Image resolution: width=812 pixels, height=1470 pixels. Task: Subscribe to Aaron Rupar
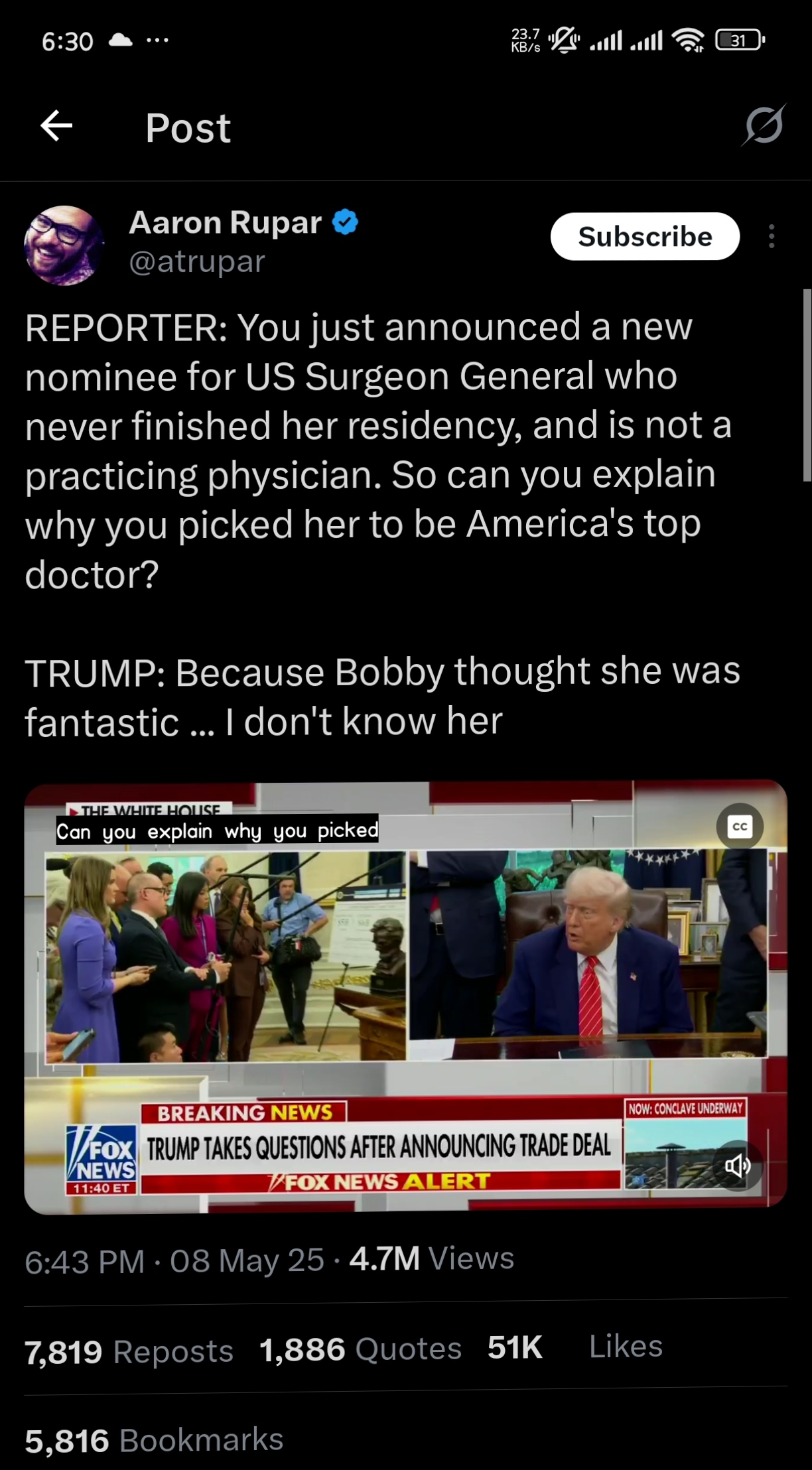[x=644, y=237]
